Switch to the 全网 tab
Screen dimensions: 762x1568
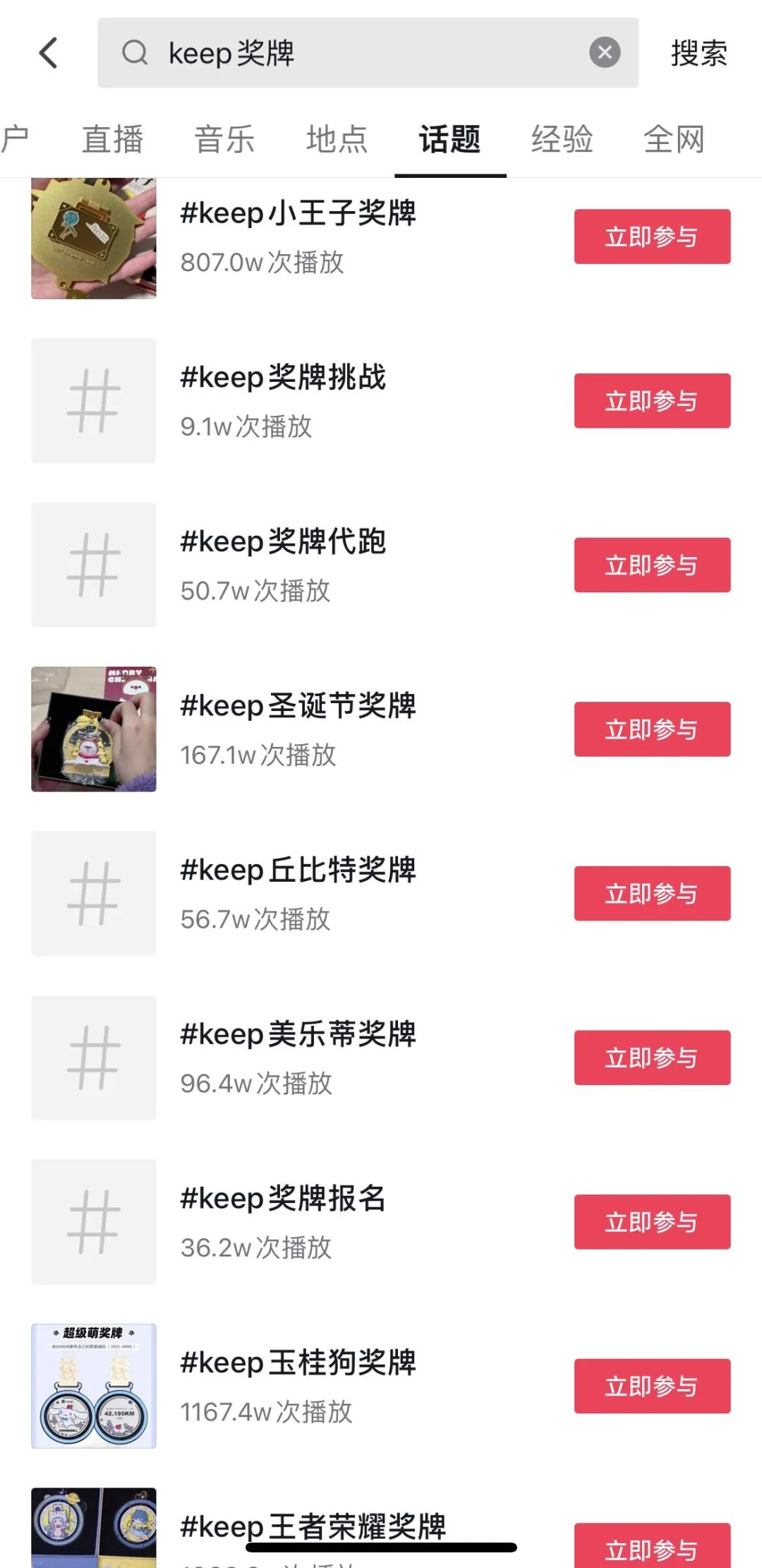coord(674,139)
